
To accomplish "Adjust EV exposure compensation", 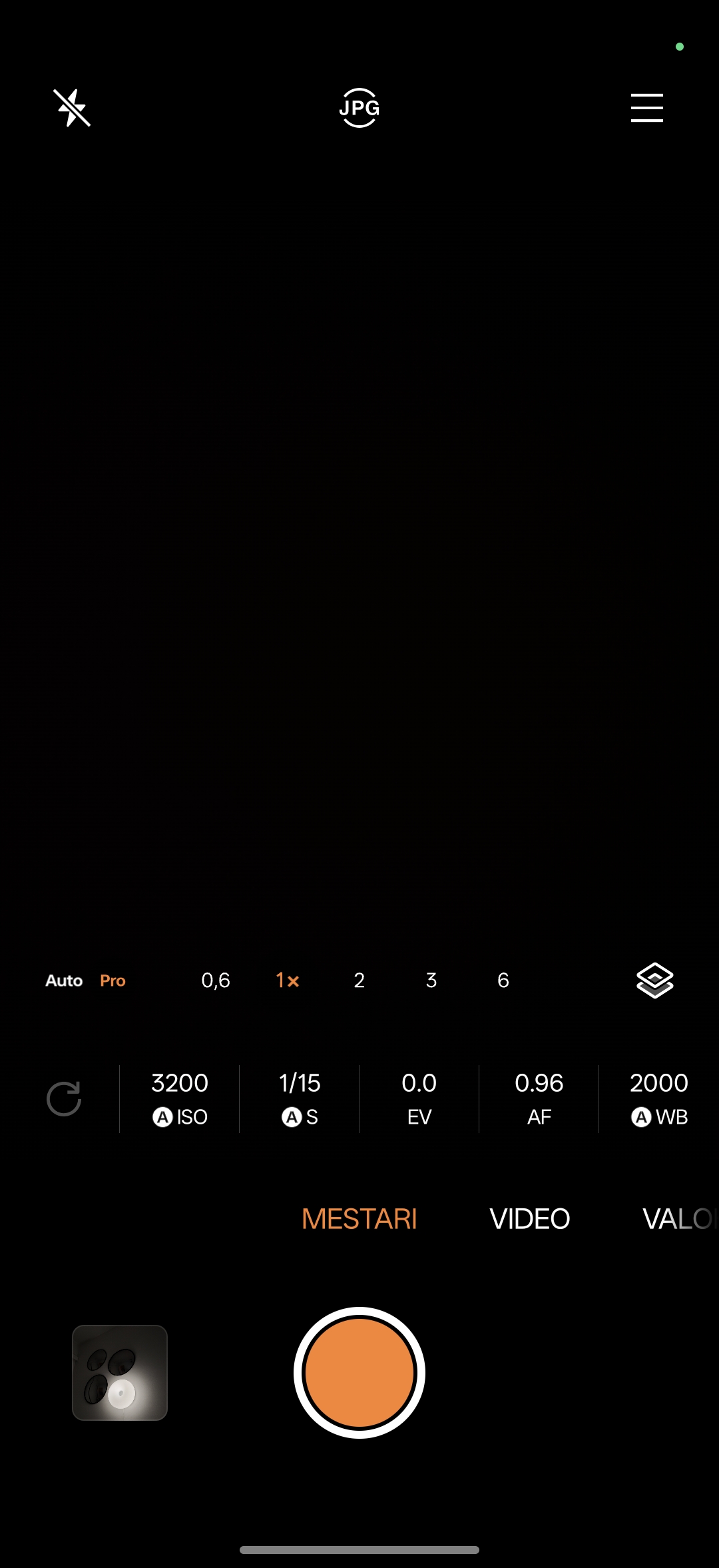I will 419,1098.
